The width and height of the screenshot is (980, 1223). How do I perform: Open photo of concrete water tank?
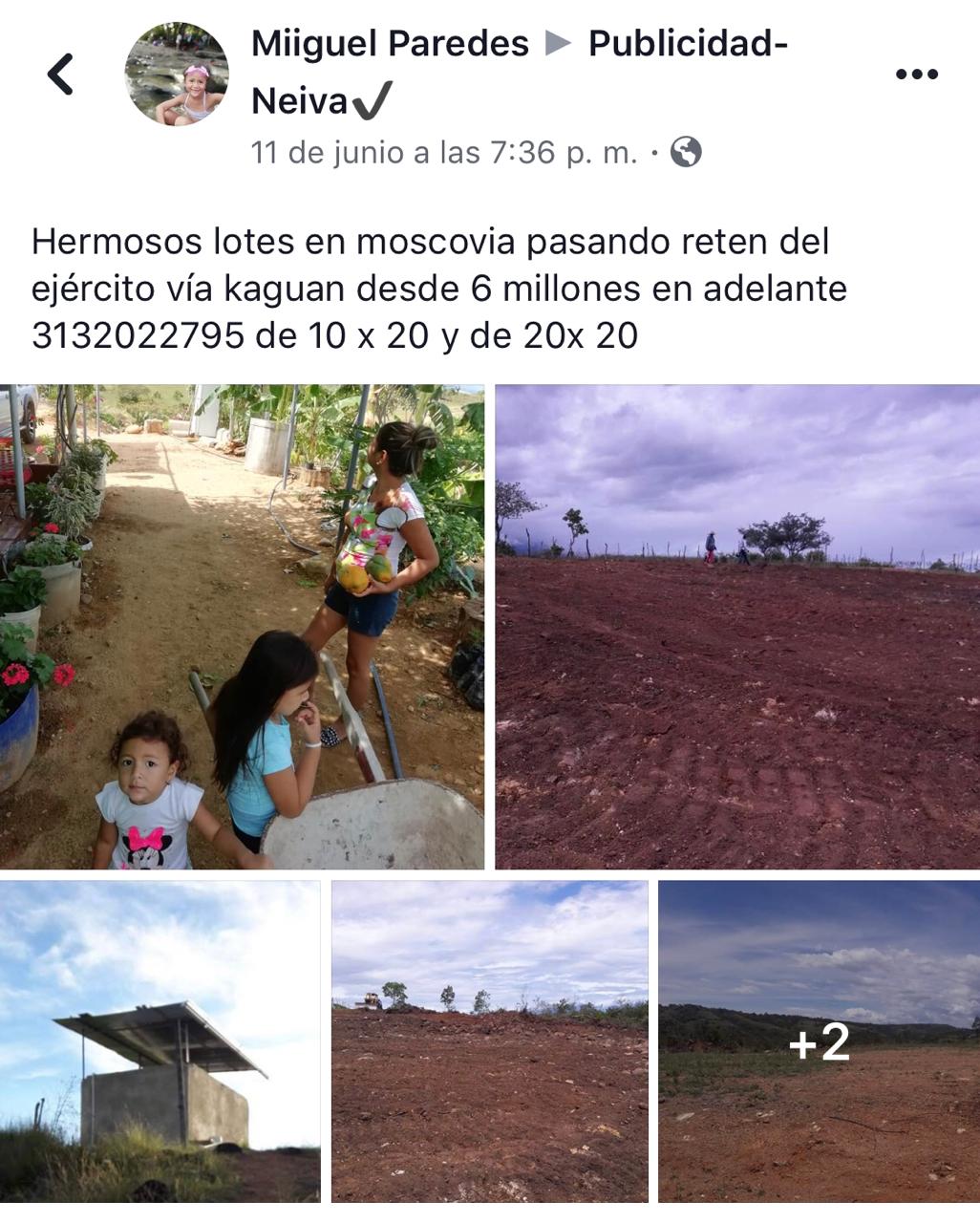[160, 1041]
